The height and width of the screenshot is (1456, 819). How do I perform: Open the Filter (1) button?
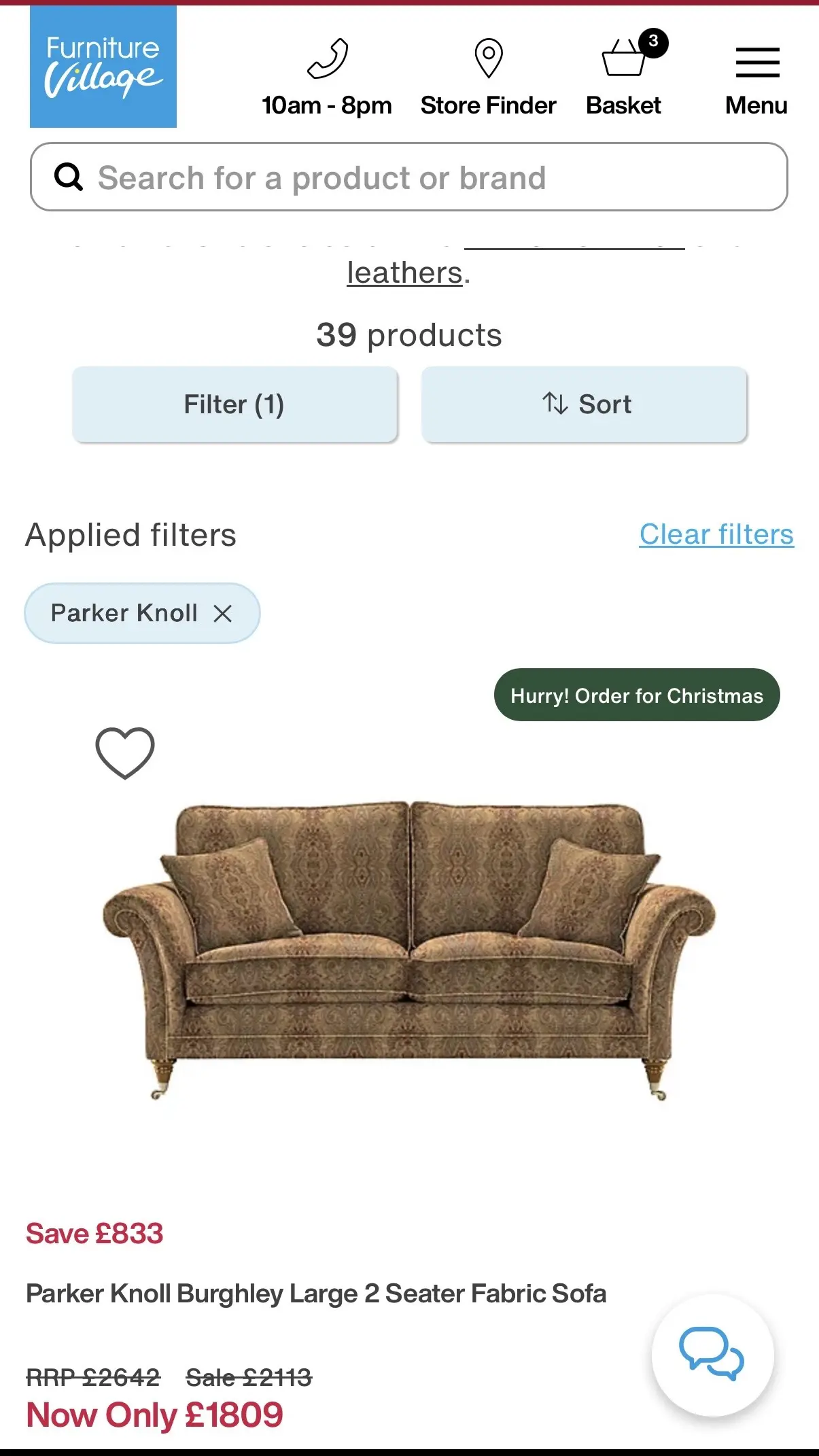click(234, 404)
